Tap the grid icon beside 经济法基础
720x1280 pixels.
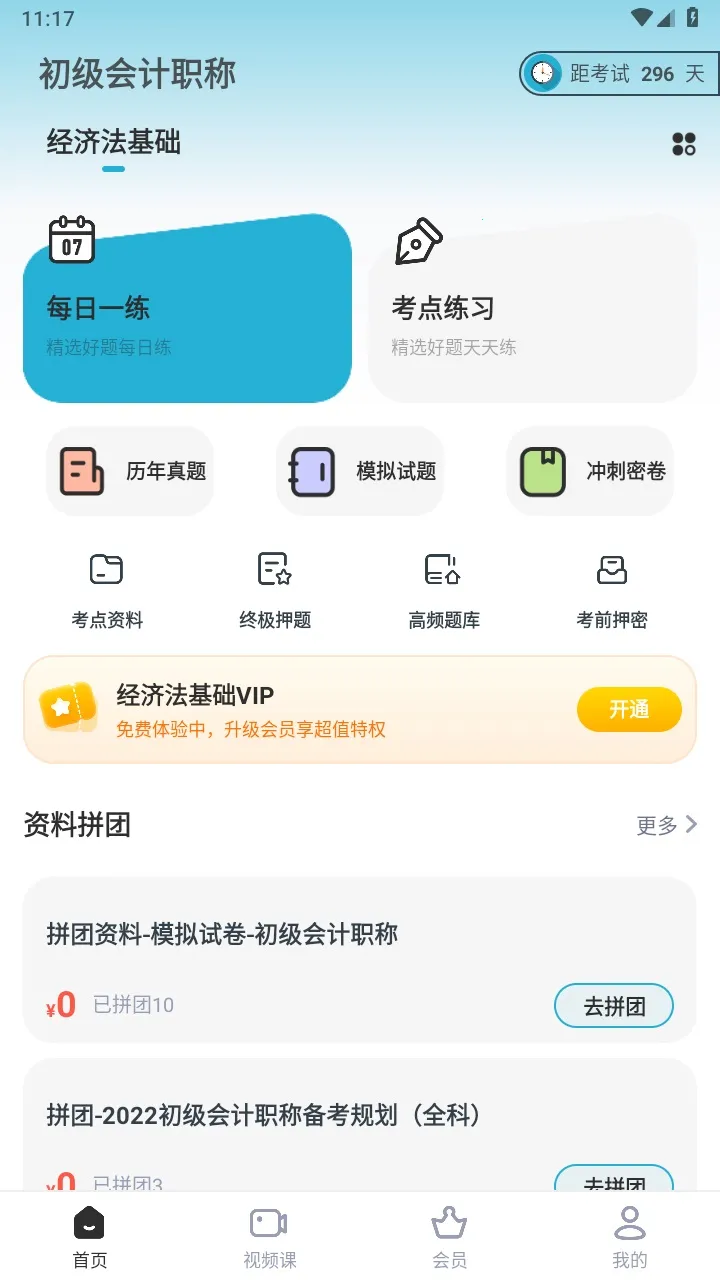(684, 144)
